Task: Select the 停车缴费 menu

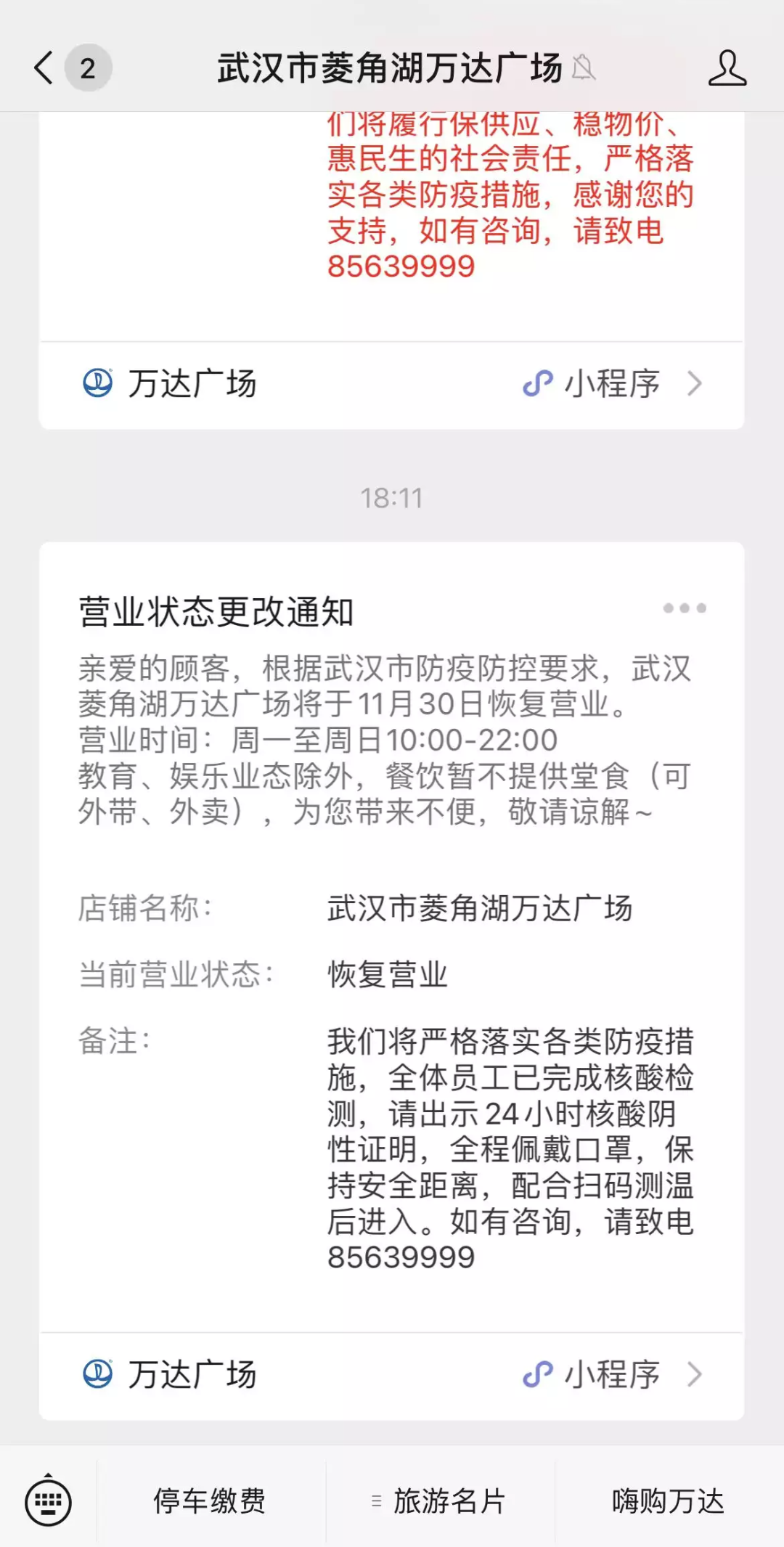Action: pyautogui.click(x=210, y=1501)
